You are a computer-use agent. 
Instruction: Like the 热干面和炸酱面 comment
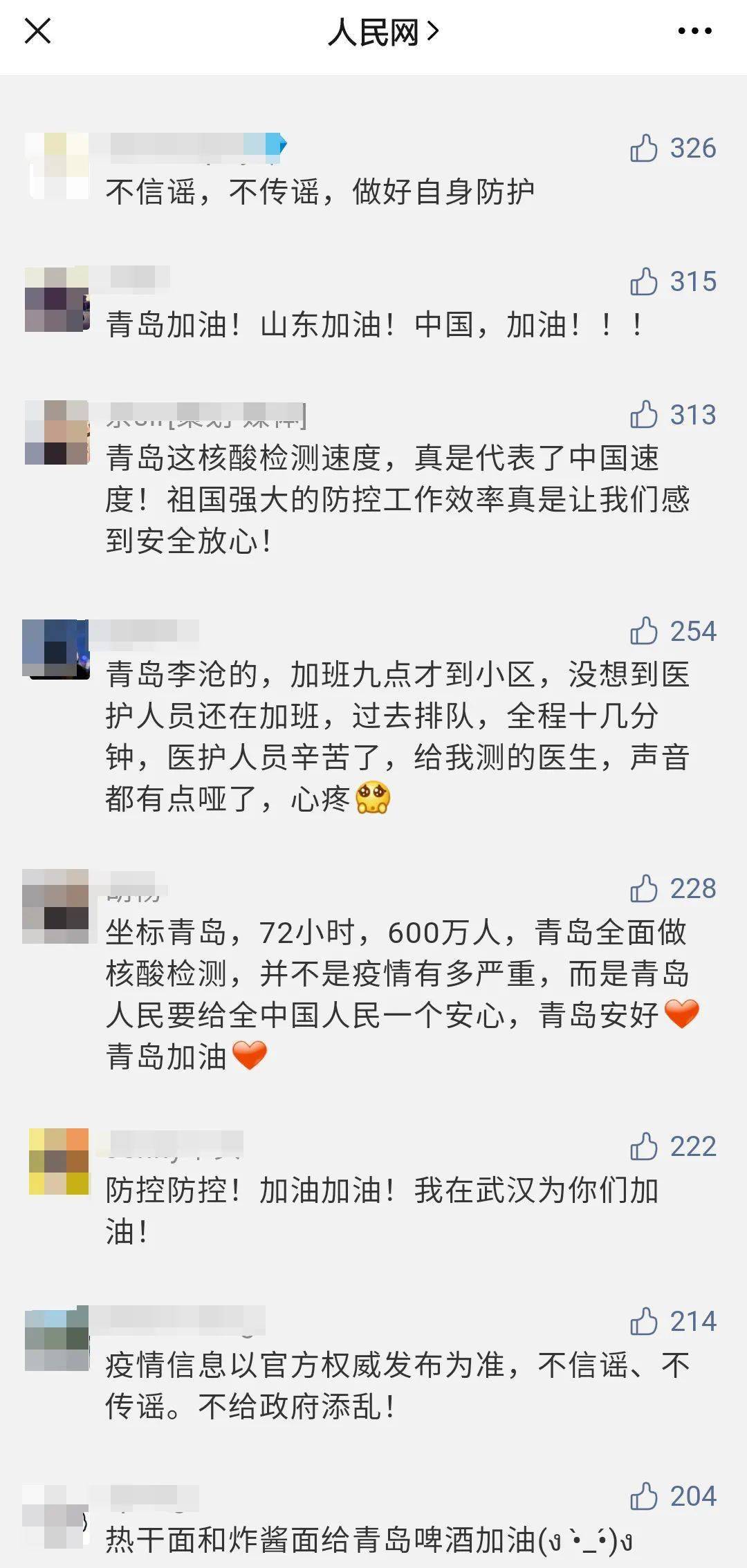[x=643, y=1497]
